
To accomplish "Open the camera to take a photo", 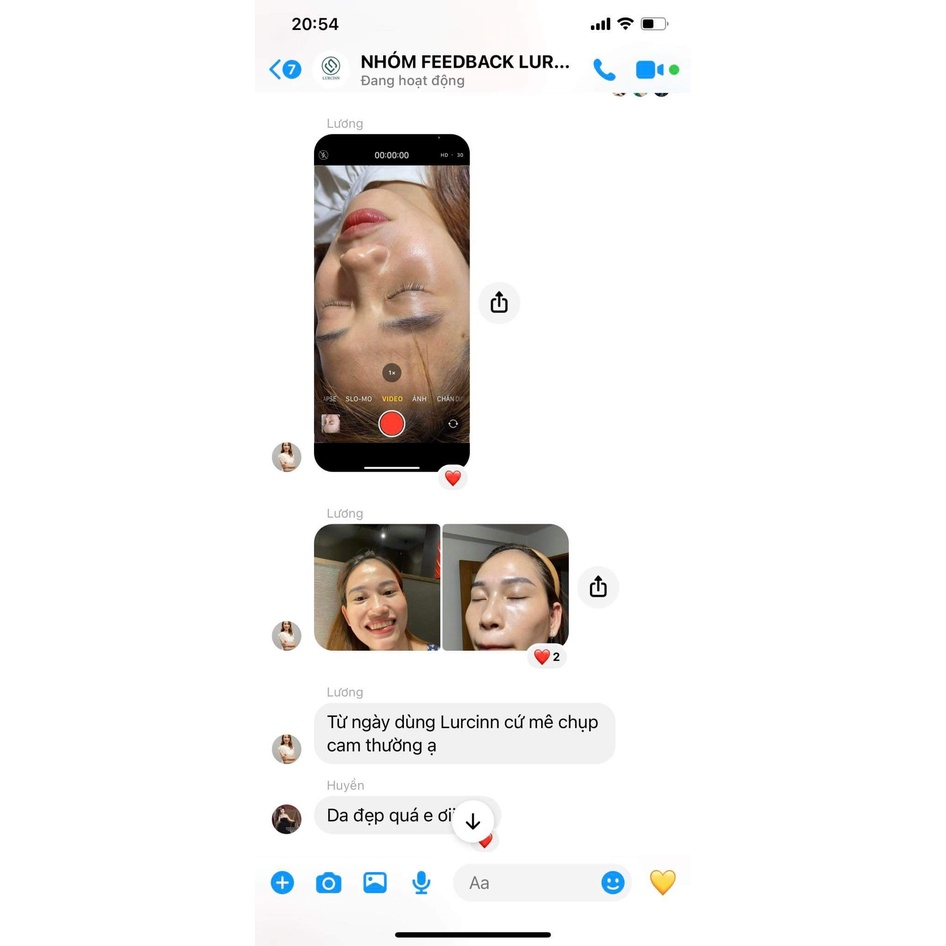I will [328, 883].
